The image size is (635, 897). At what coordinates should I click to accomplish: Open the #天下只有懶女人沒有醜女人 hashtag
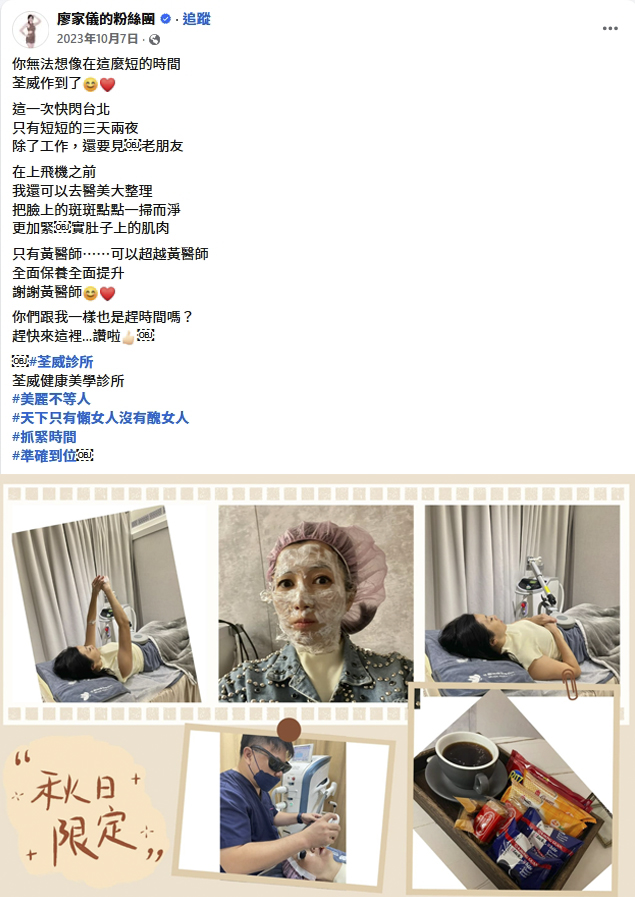click(x=100, y=418)
